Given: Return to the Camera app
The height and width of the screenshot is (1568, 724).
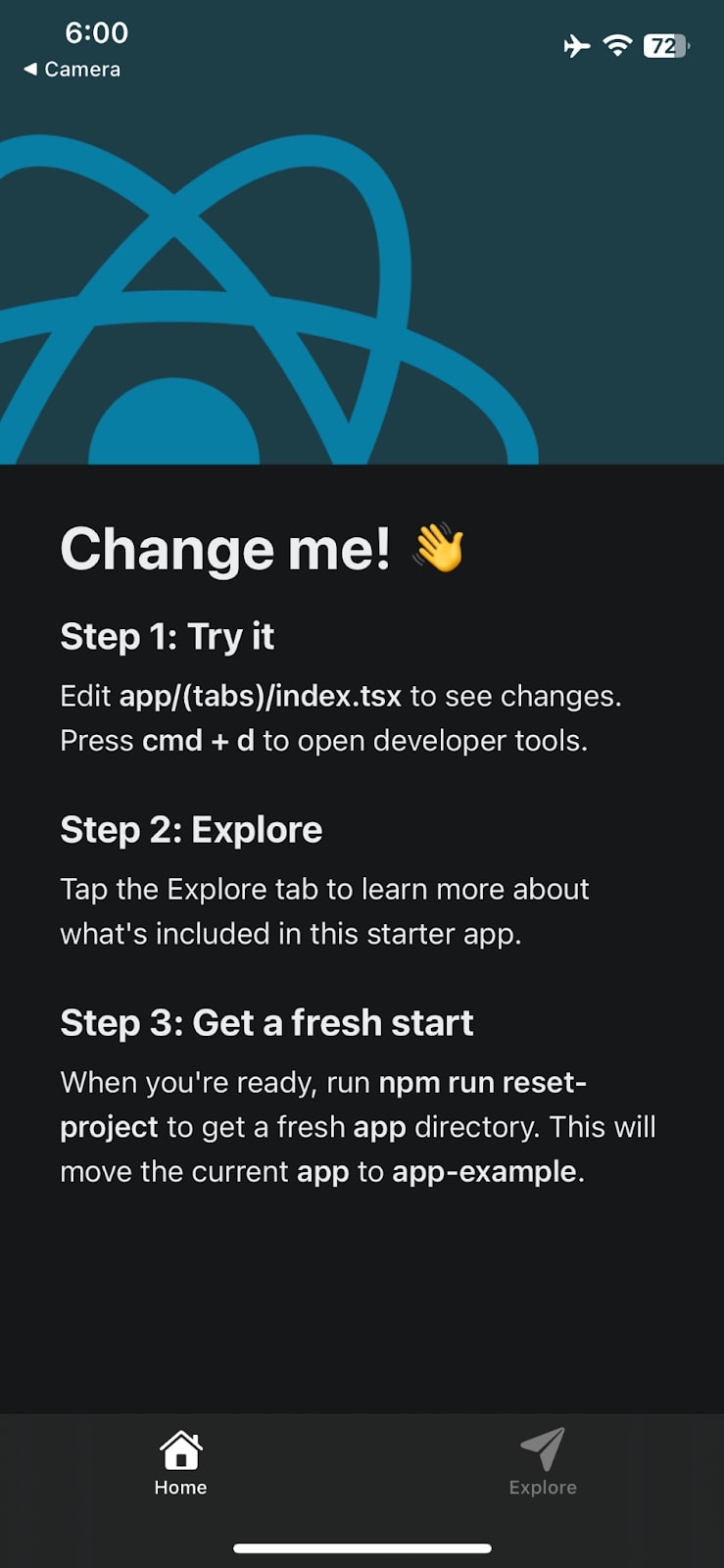Looking at the screenshot, I should (72, 70).
